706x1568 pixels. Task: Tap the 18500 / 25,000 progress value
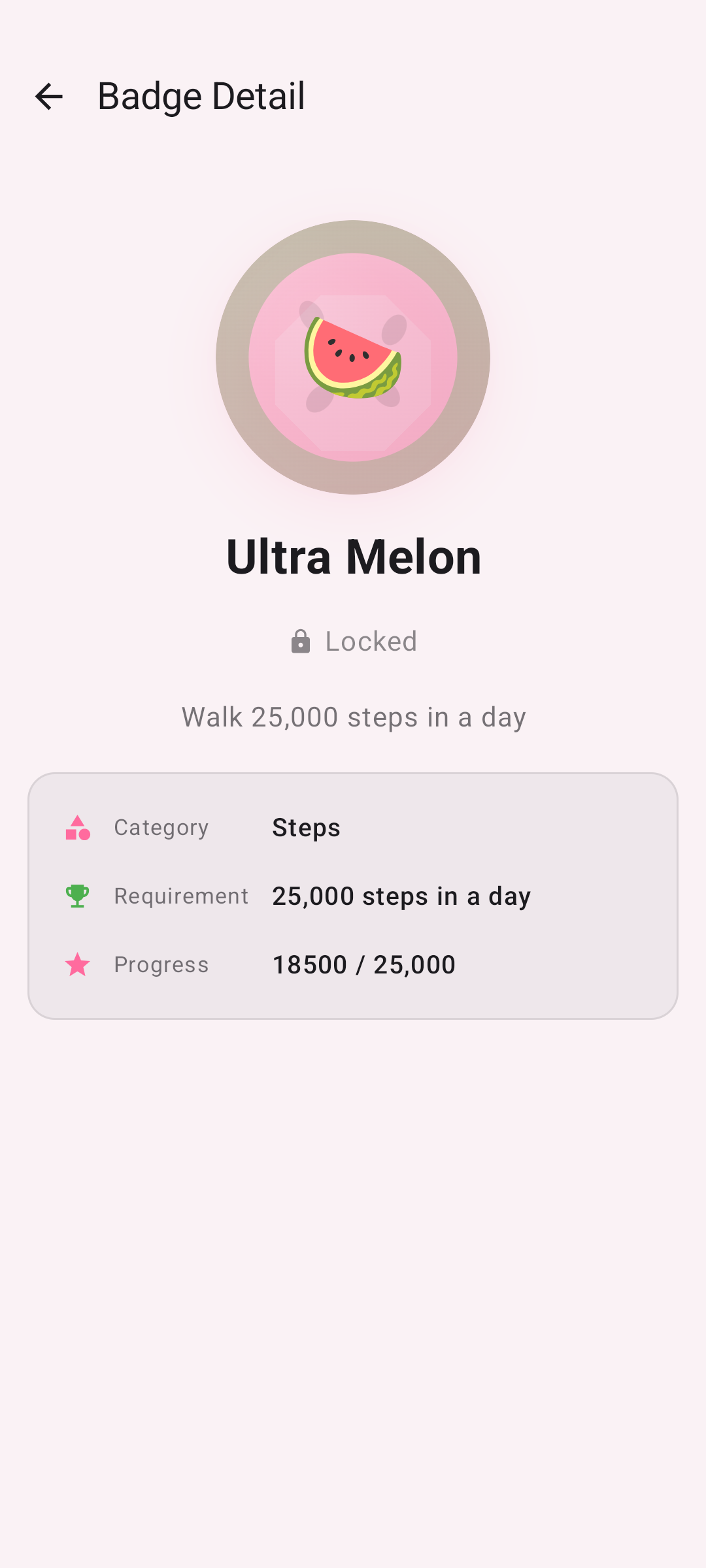pos(363,964)
